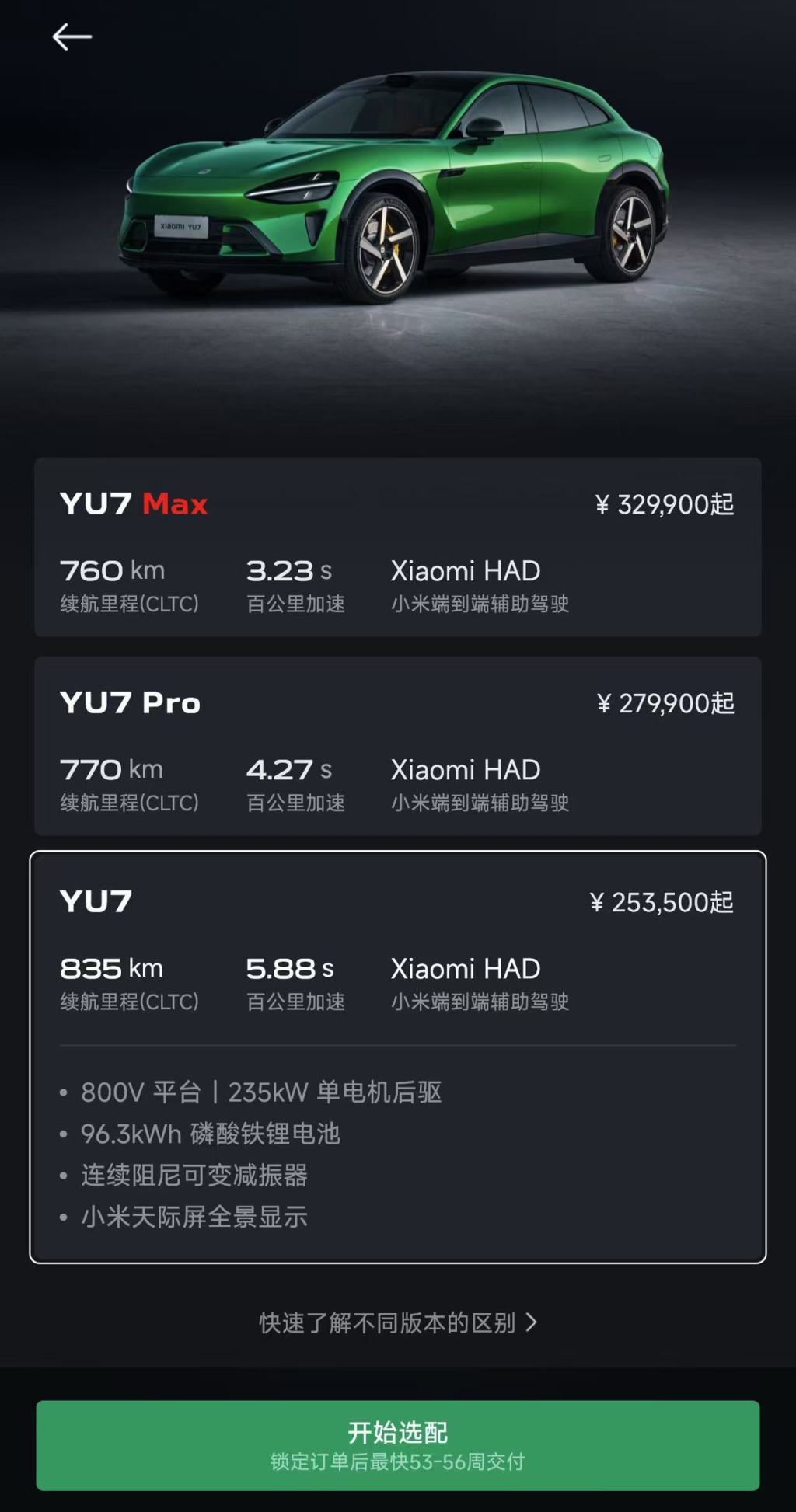Viewport: 796px width, 1512px height.
Task: Choose the YU7 Pro version card
Action: tap(397, 746)
